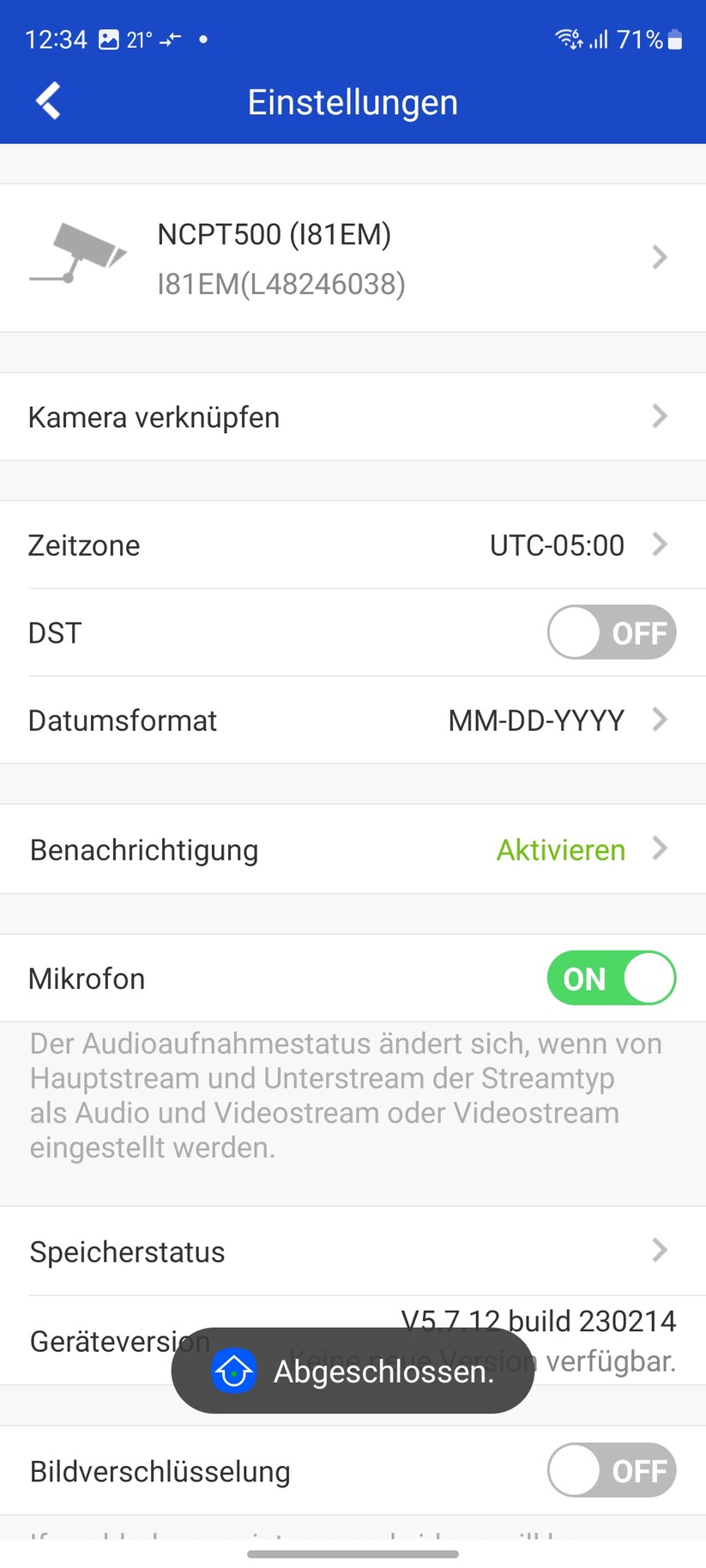This screenshot has height=1568, width=706.
Task: Toggle the DST switch on
Action: pyautogui.click(x=611, y=632)
